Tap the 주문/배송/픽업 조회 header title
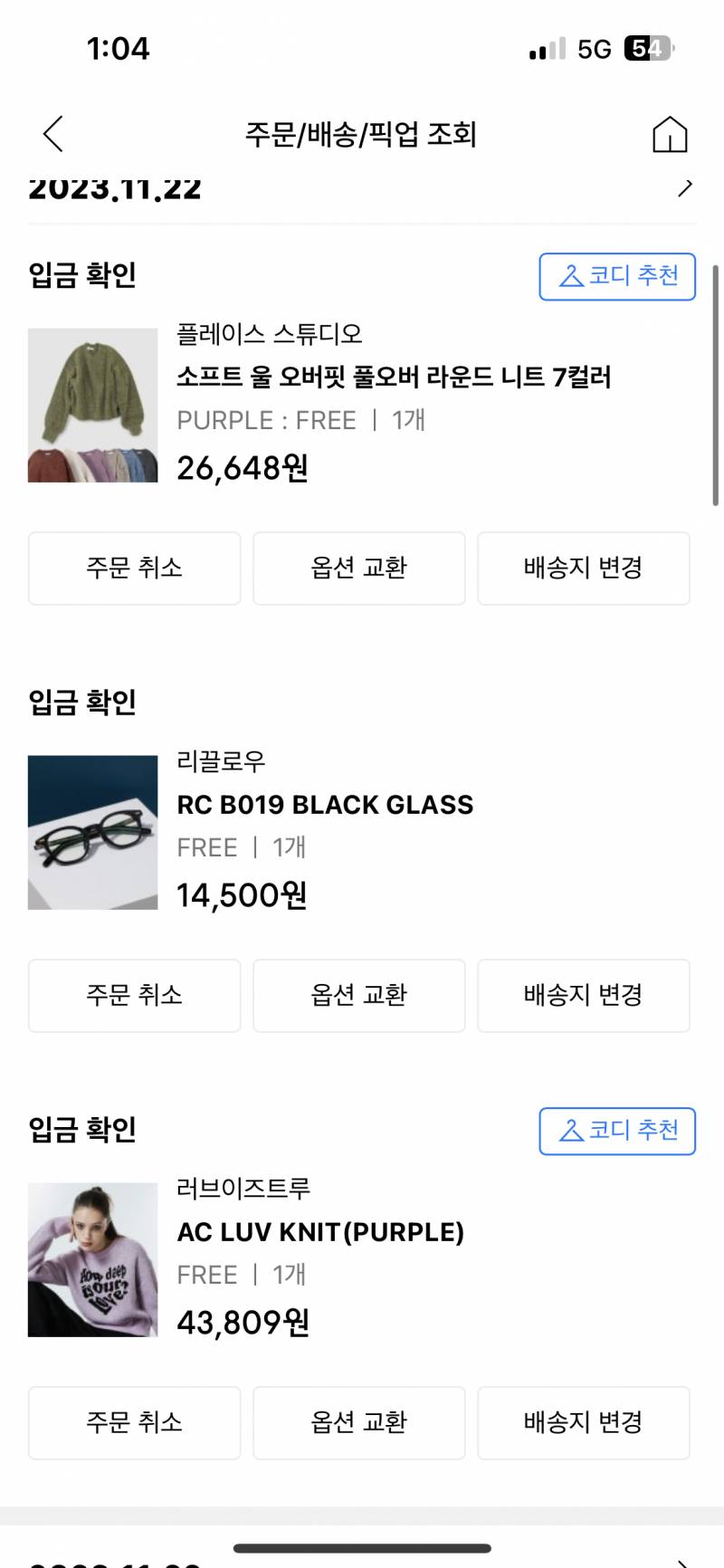This screenshot has height=1568, width=724. click(362, 134)
